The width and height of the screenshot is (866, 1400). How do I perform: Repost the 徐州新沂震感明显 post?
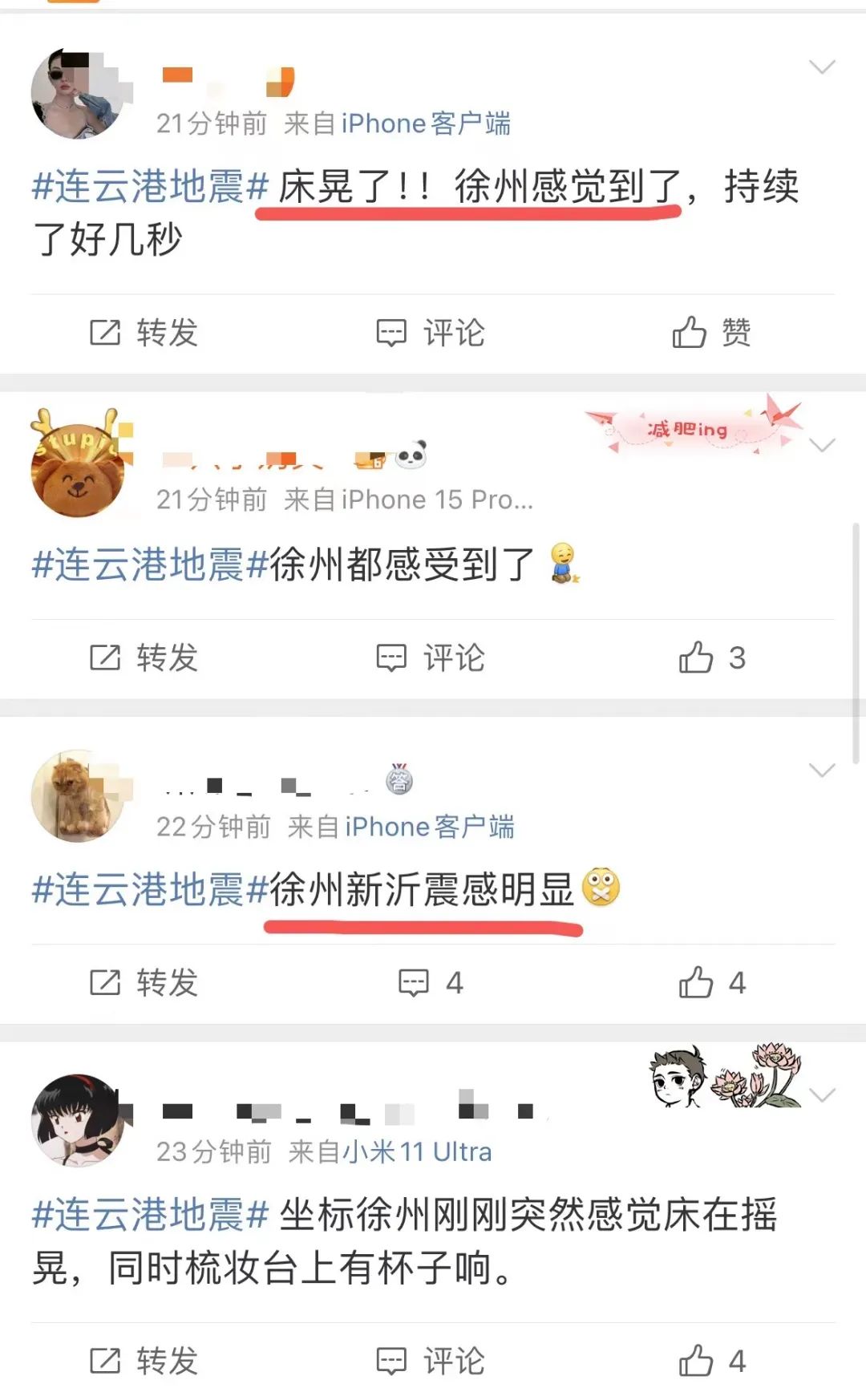144,983
